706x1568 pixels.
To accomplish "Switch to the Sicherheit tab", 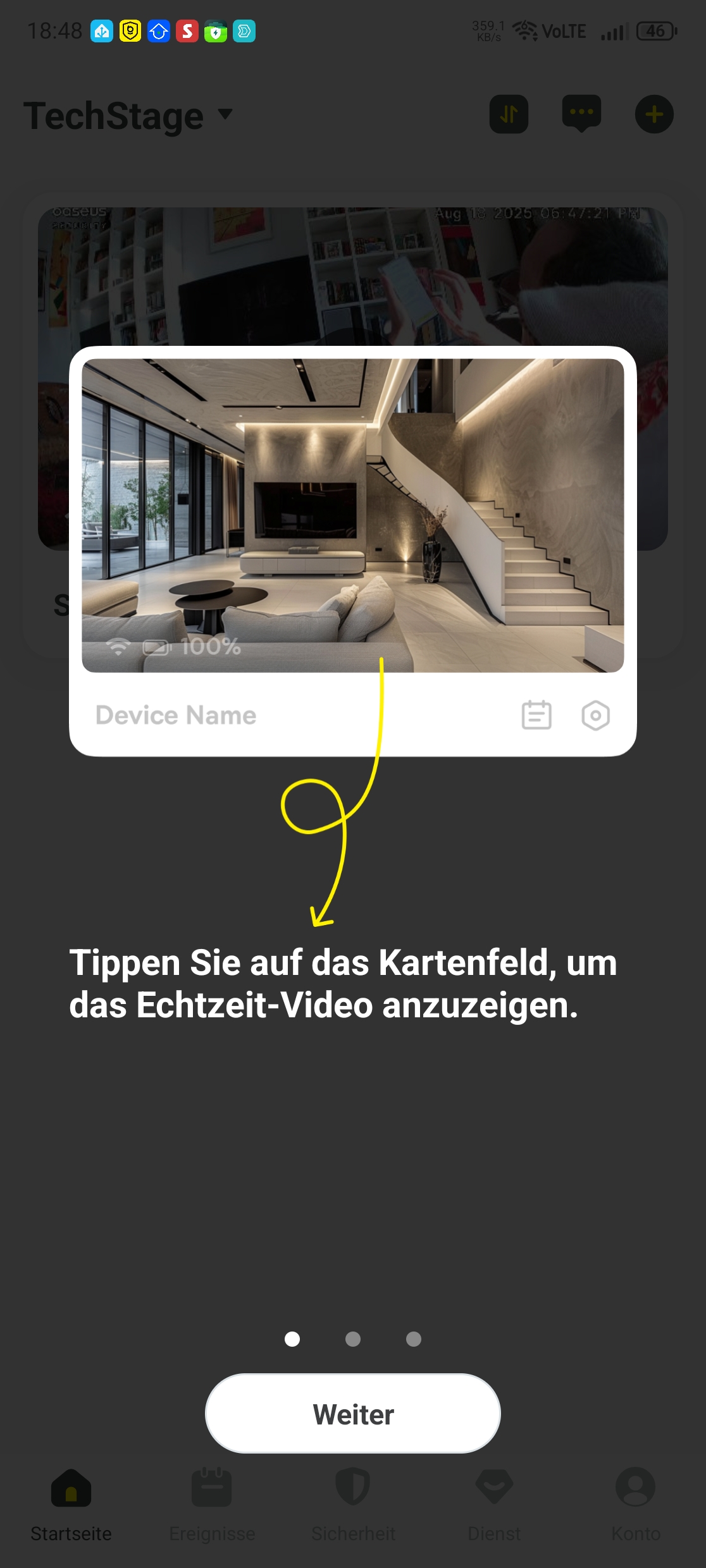I will [353, 1504].
